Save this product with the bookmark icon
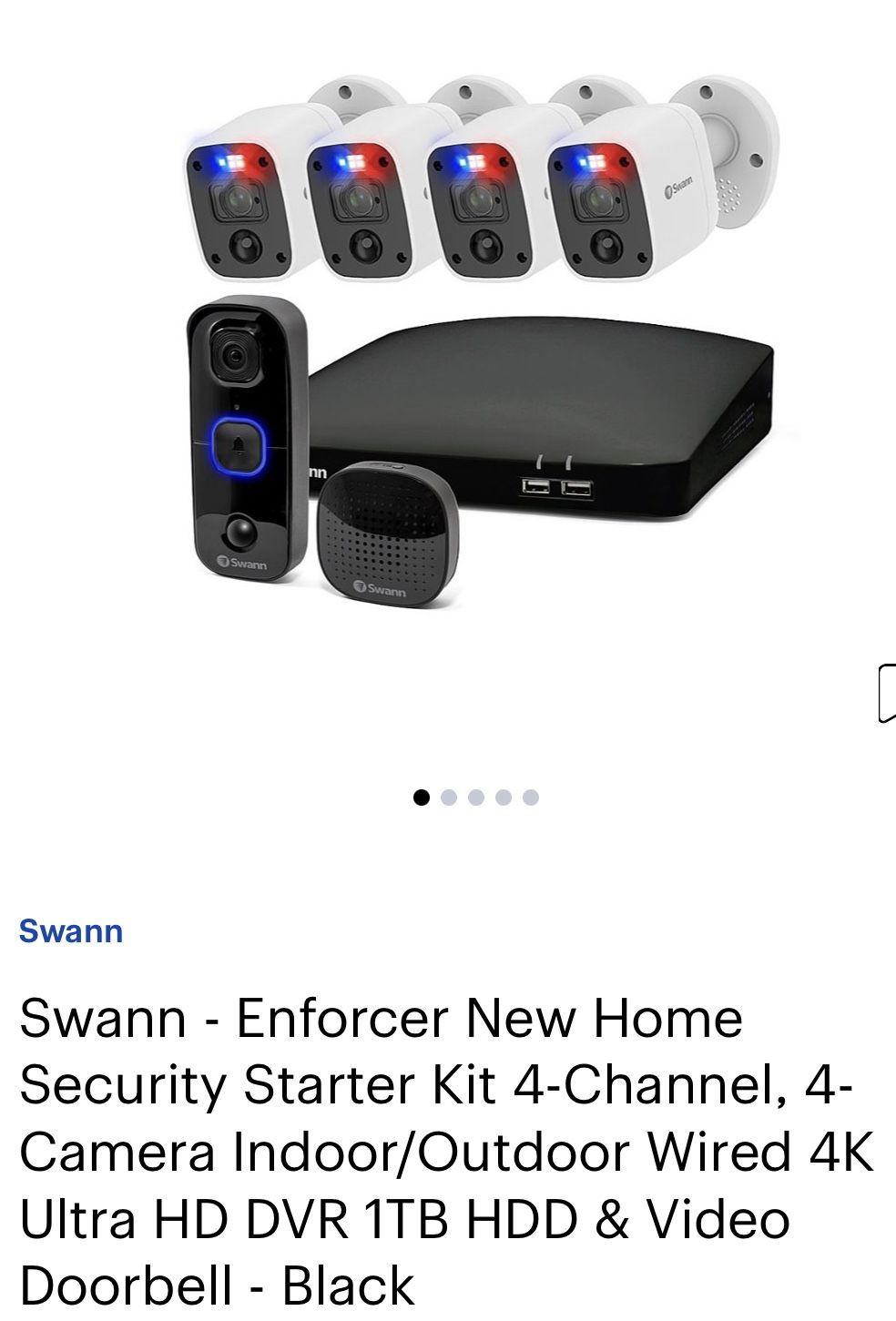 (x=887, y=694)
